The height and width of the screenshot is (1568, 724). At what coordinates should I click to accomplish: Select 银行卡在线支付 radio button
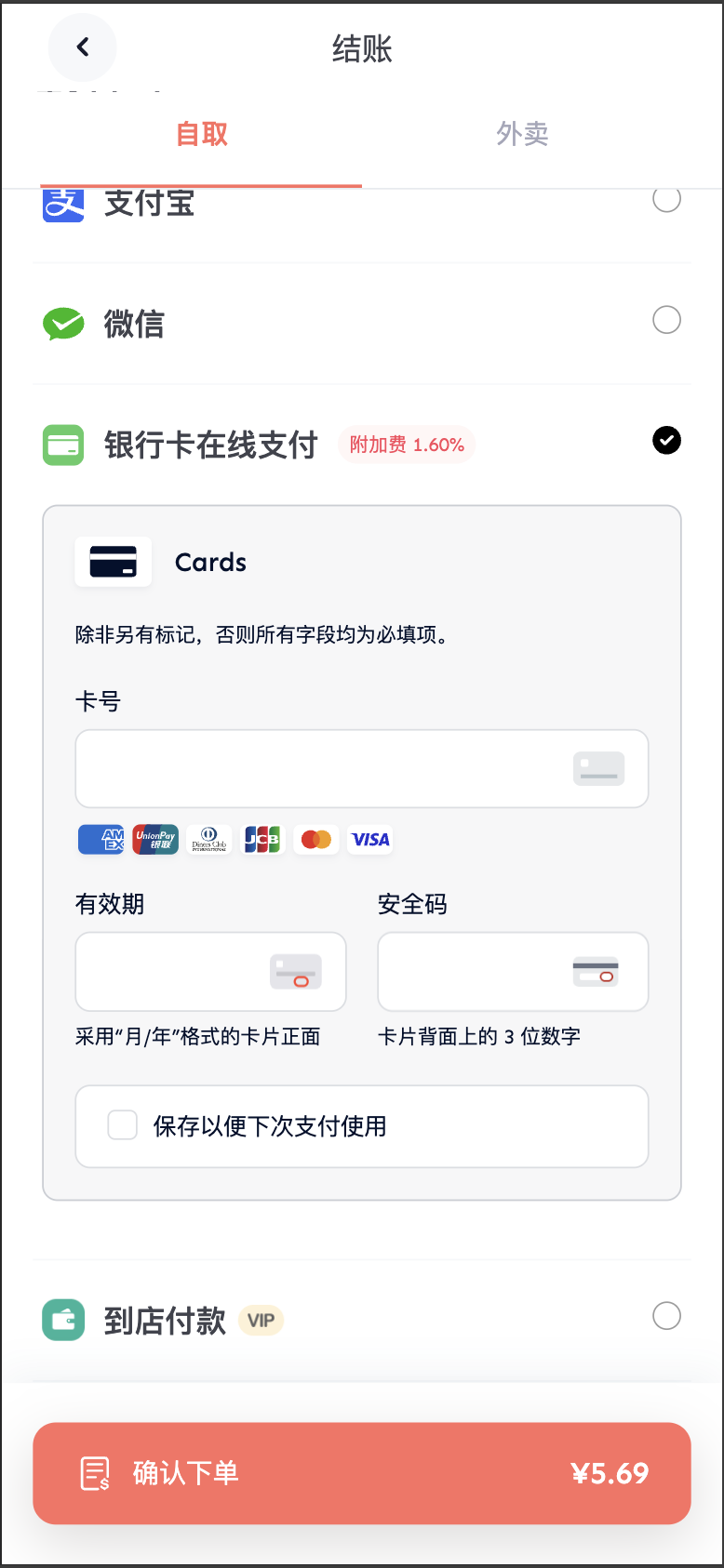666,440
